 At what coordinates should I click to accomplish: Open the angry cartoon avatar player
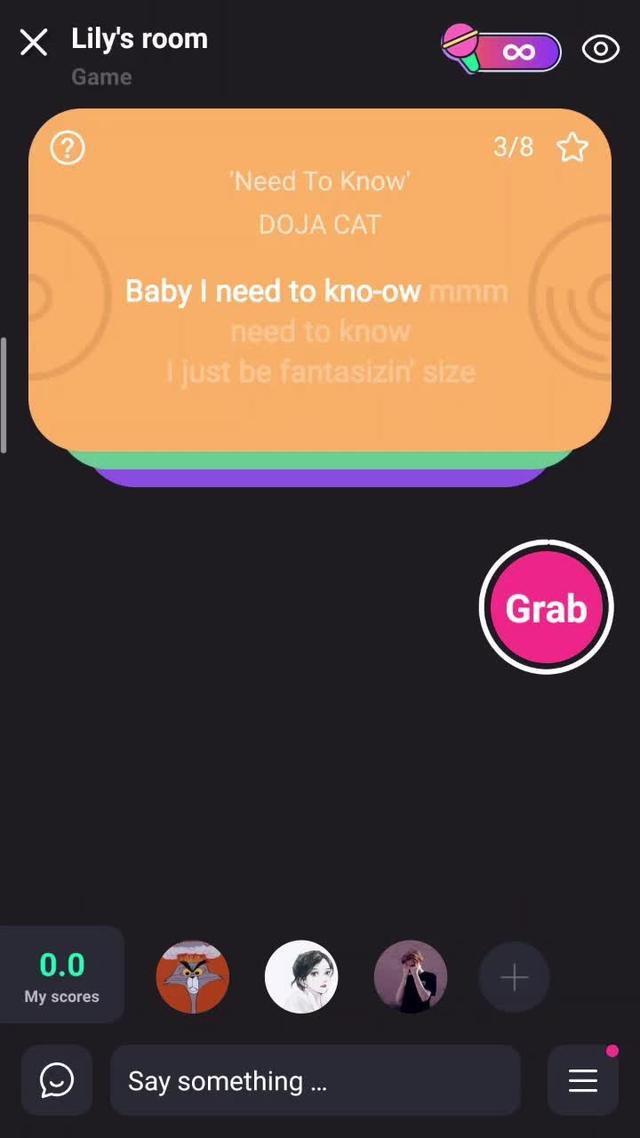(192, 977)
